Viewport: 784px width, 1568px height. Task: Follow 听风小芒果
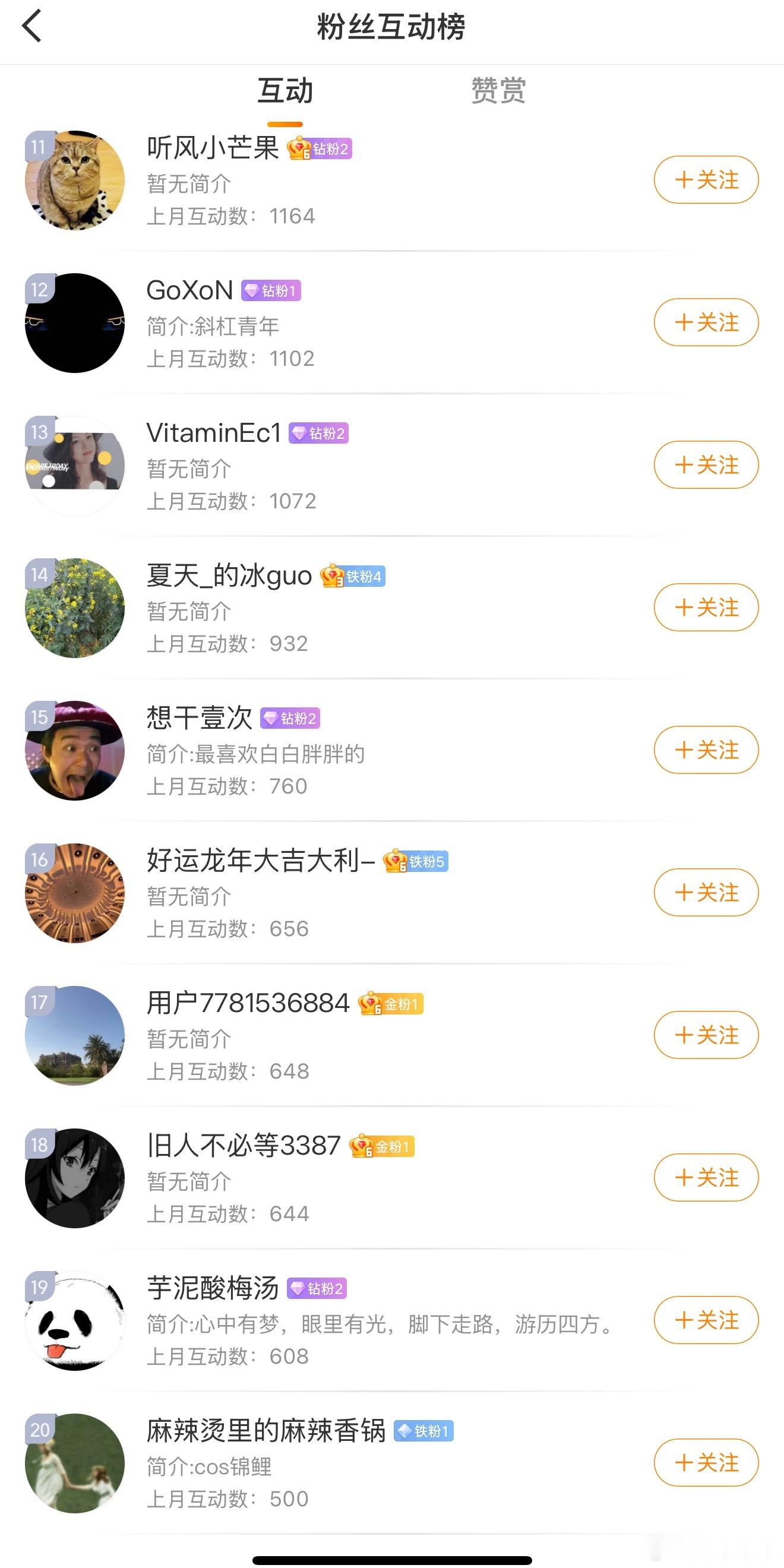click(x=706, y=179)
